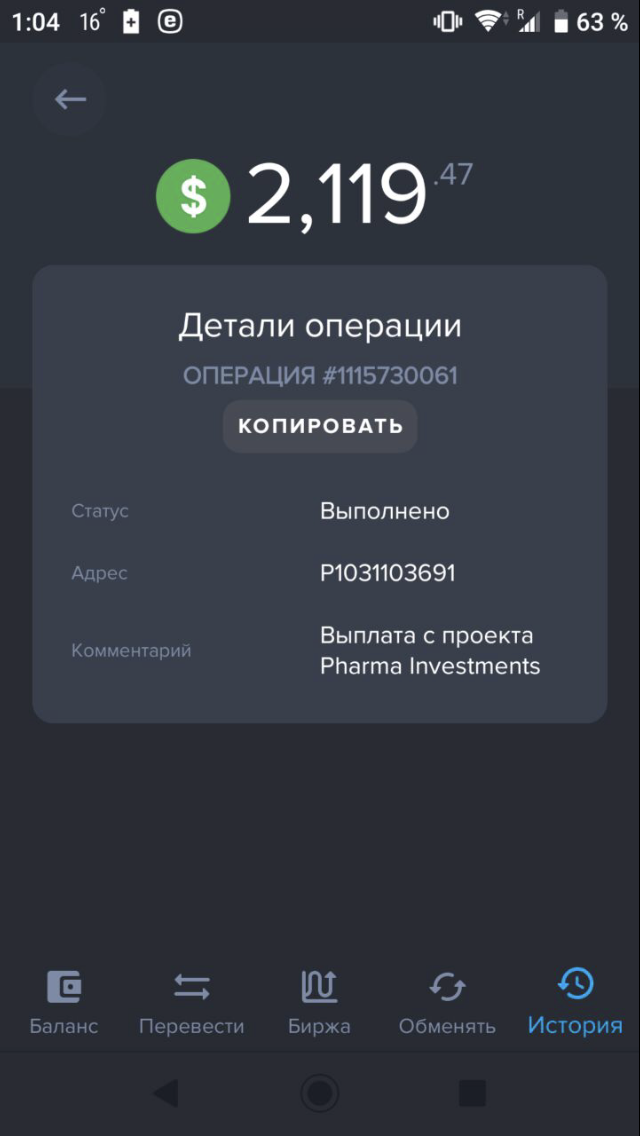Open recent apps with the square button
This screenshot has height=1136, width=640.
473,1093
